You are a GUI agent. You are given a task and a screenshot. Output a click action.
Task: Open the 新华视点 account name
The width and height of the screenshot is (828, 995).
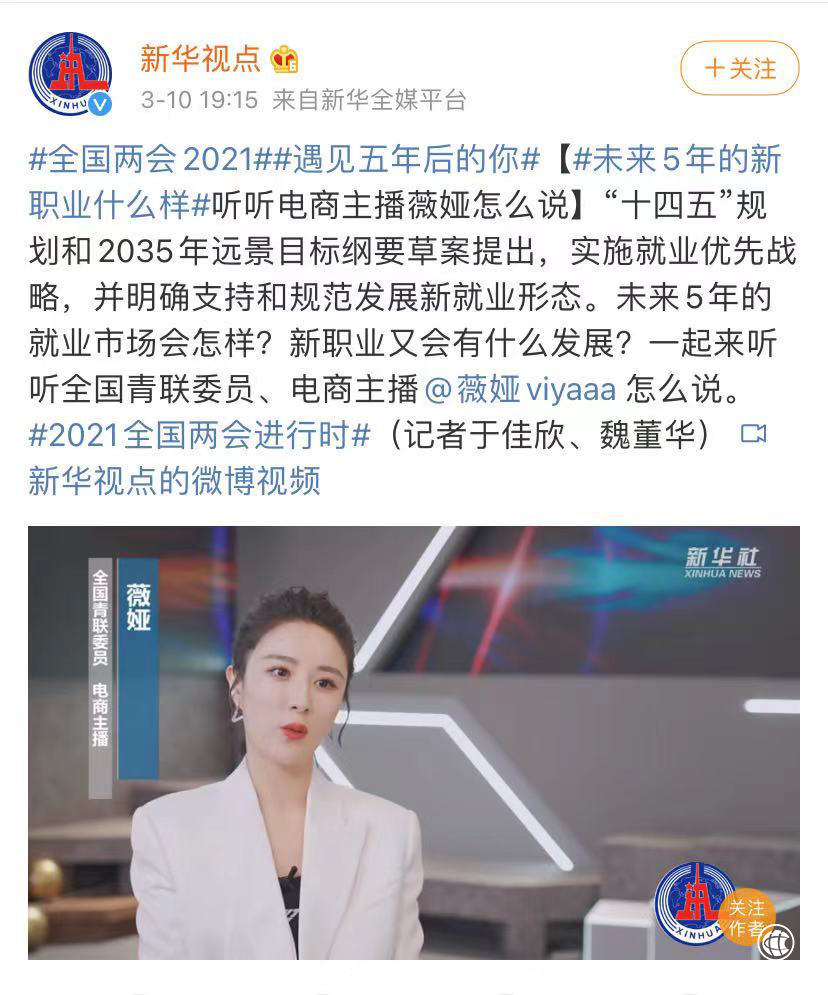click(200, 58)
